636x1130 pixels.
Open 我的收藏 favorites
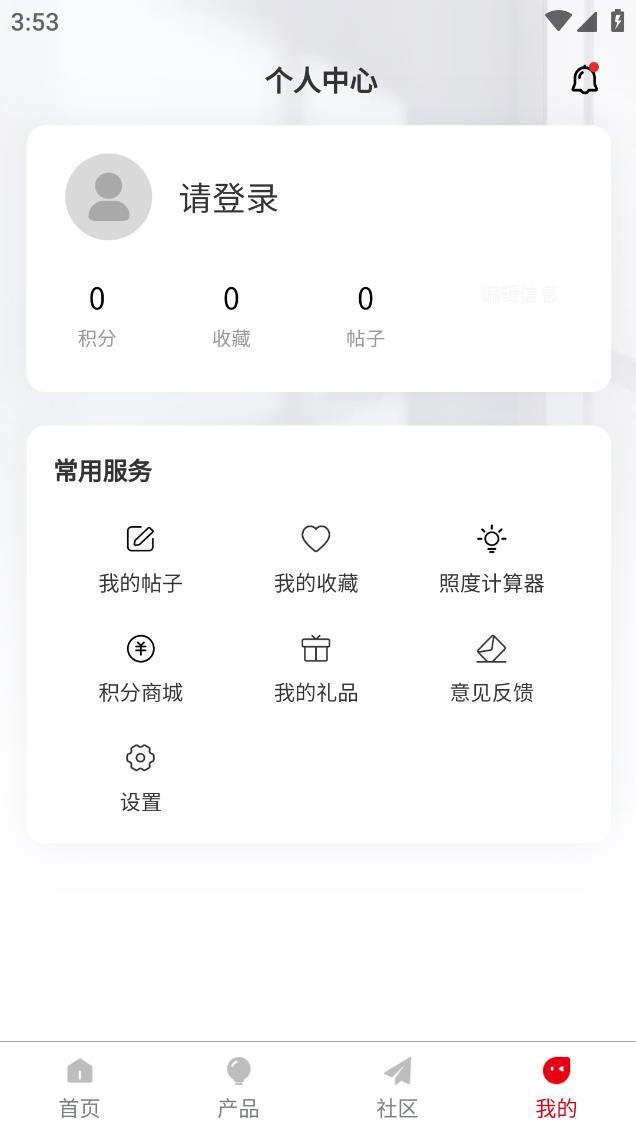coord(316,559)
